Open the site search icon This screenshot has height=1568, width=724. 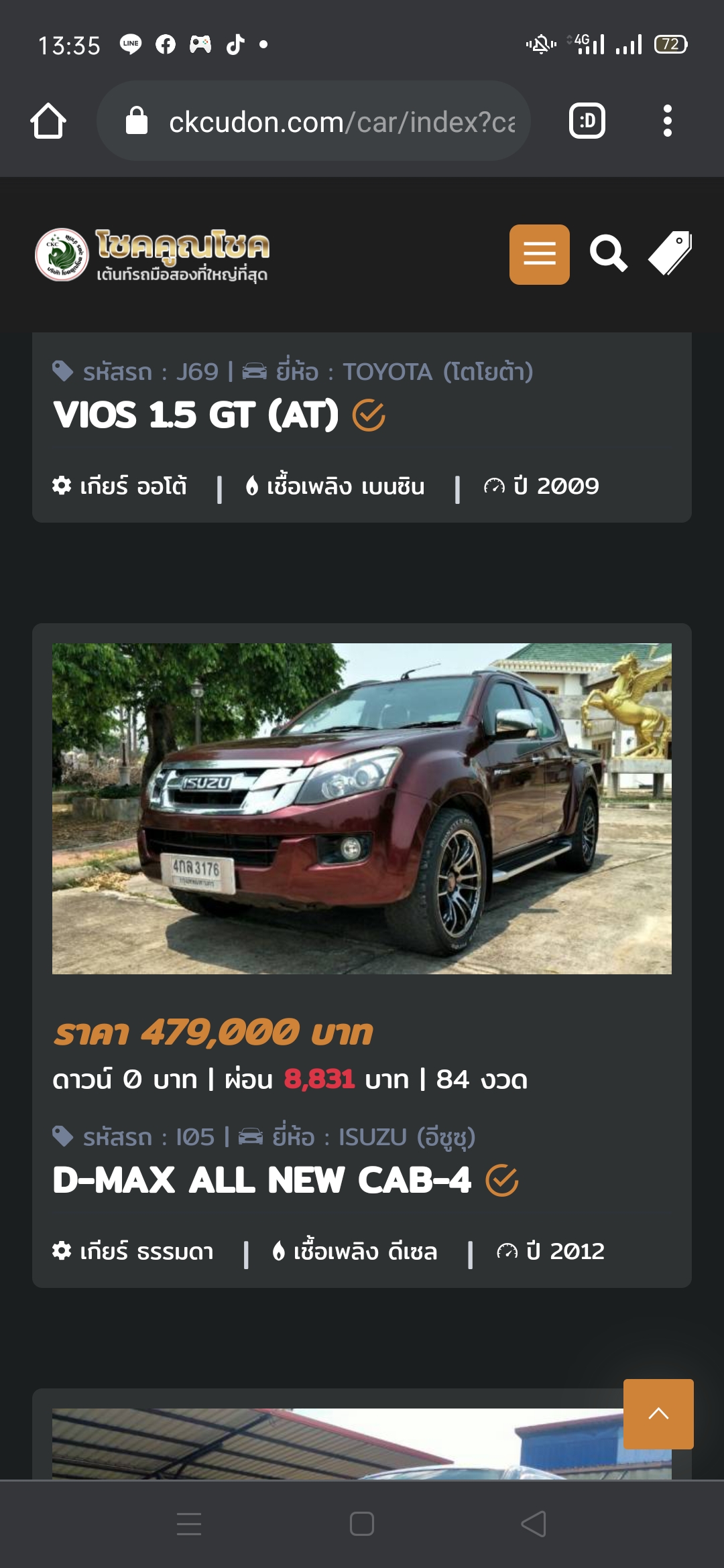pos(608,255)
